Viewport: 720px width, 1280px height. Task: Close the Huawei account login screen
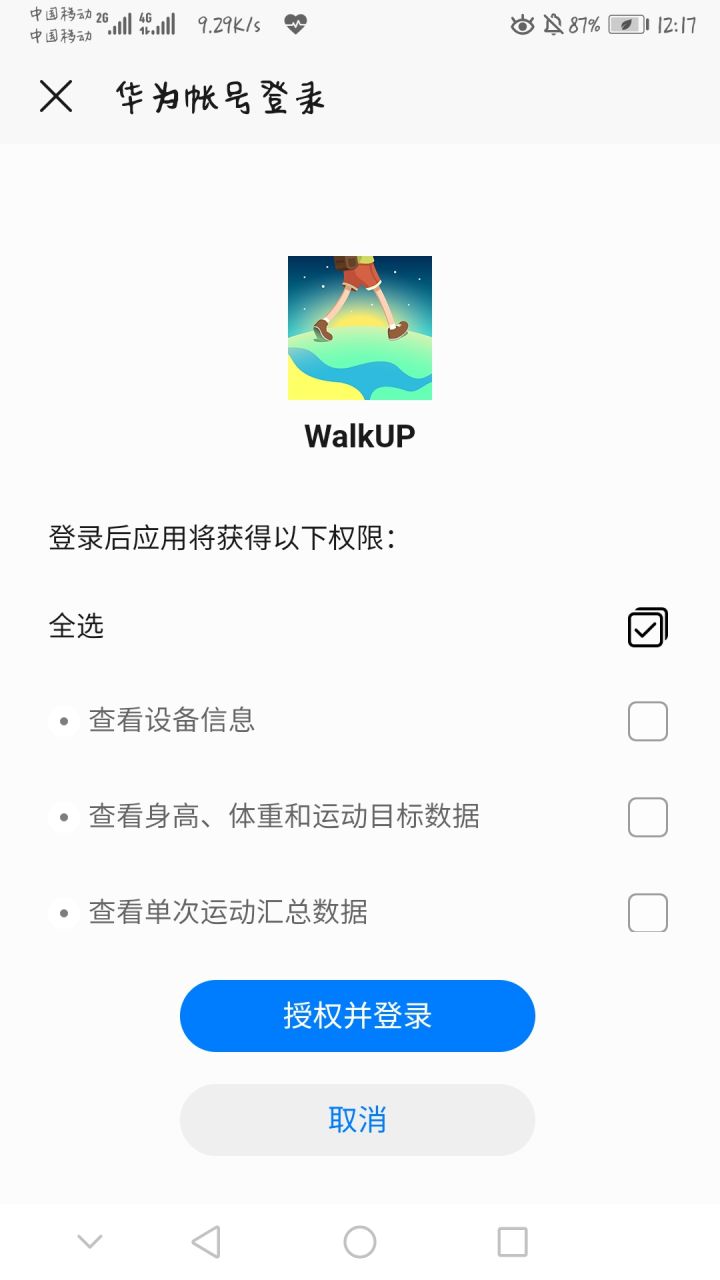click(56, 97)
